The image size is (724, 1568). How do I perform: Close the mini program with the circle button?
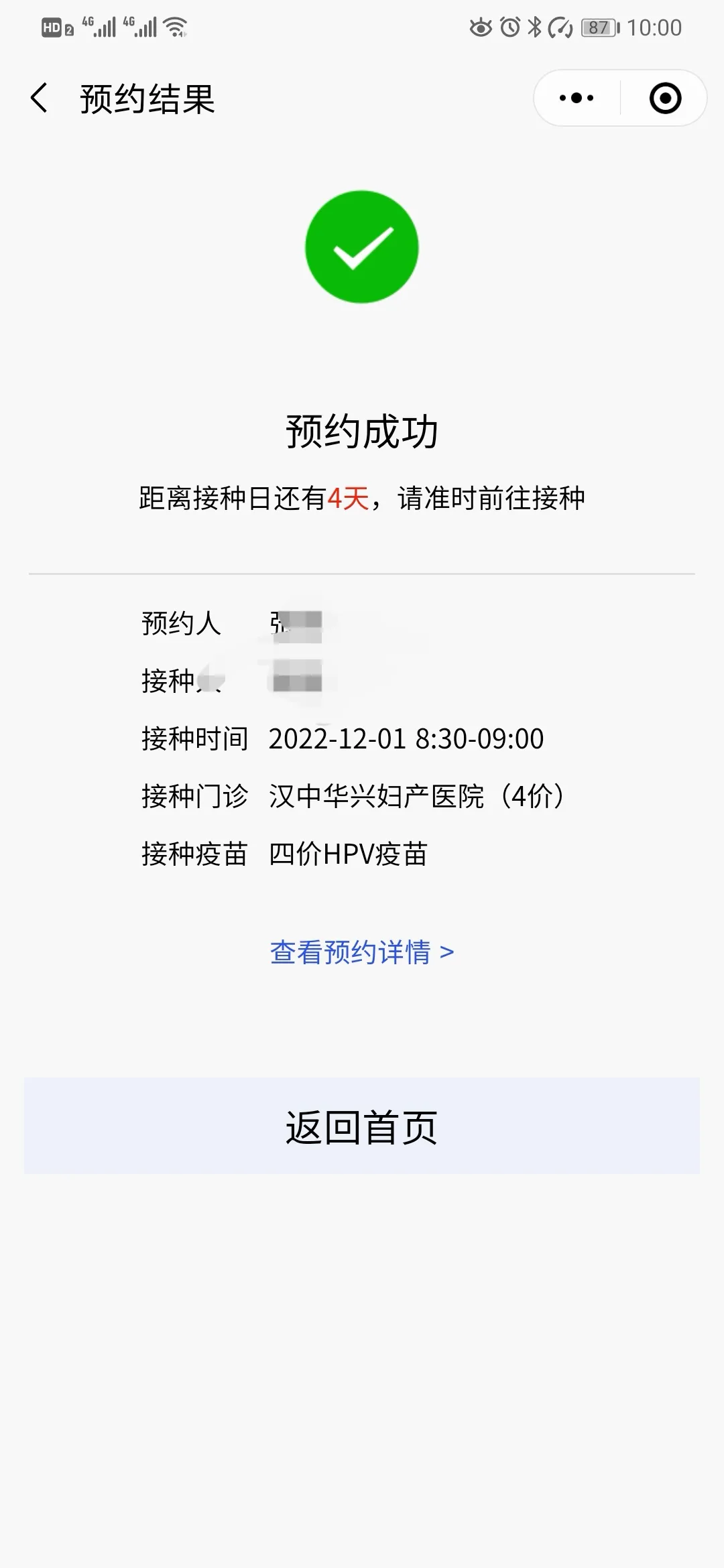pos(665,99)
